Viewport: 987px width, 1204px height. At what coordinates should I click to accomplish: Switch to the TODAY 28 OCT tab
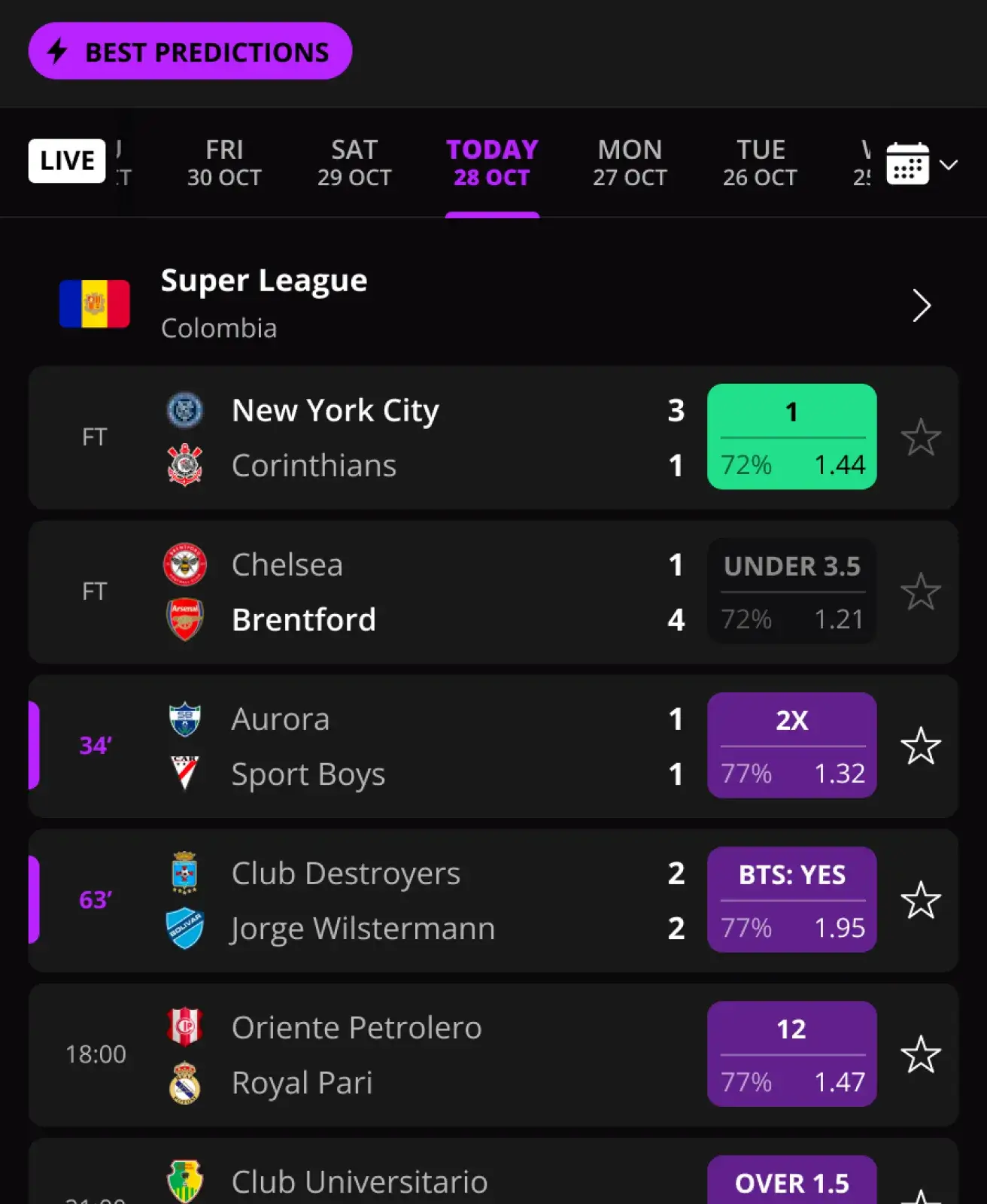point(492,163)
